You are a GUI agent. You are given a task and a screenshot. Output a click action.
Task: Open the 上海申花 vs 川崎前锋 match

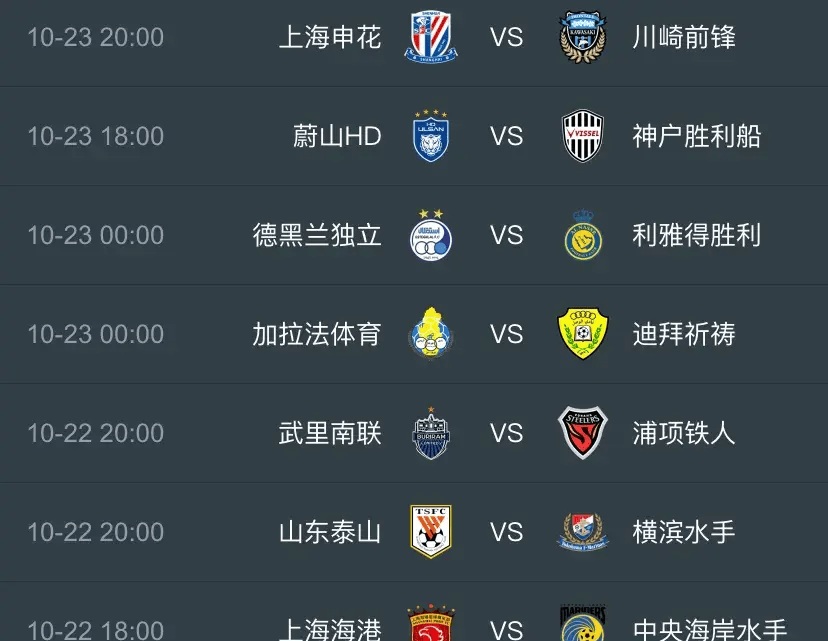coord(506,38)
